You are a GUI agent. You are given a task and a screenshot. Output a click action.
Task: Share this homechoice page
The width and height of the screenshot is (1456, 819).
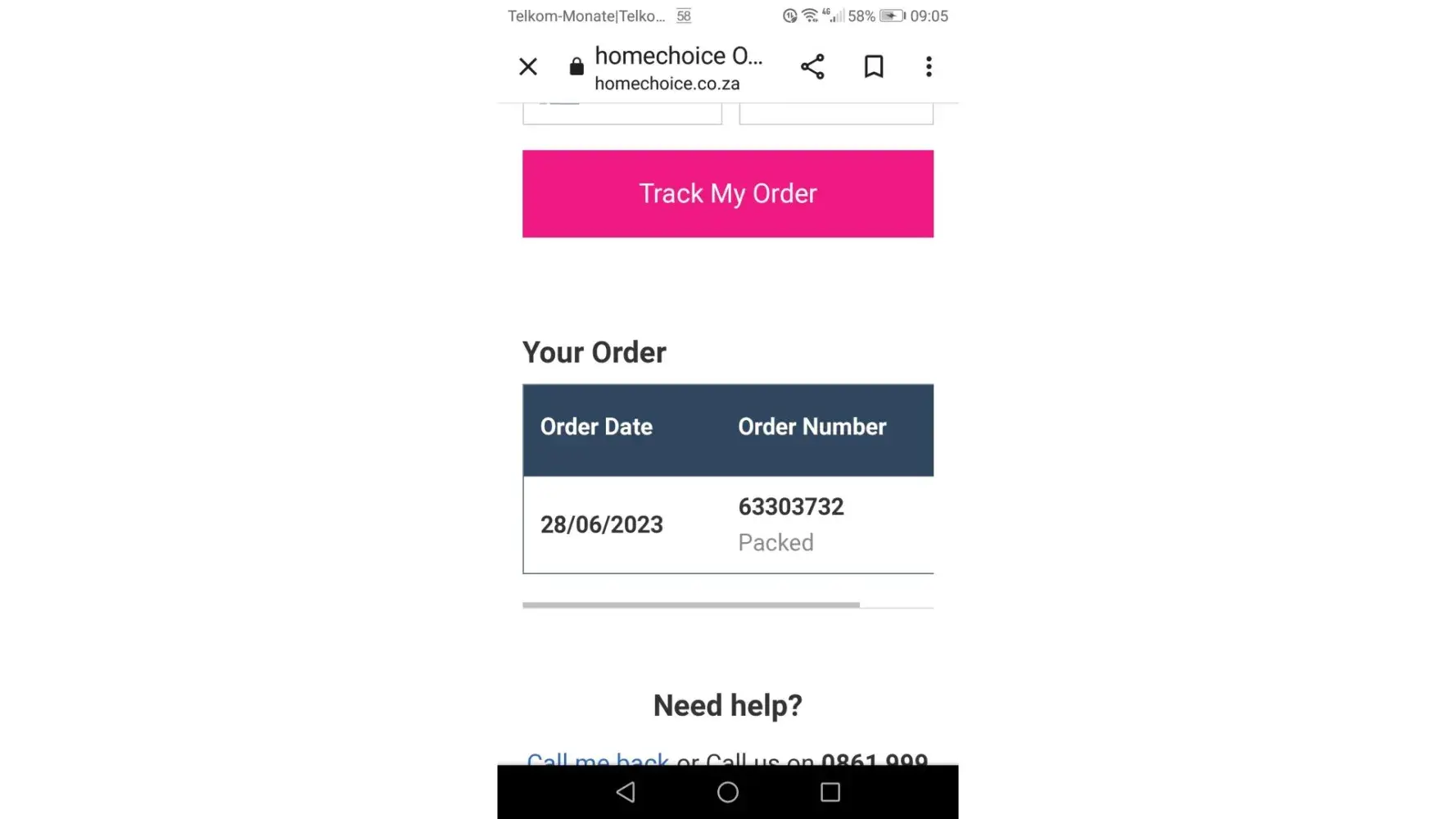[812, 66]
